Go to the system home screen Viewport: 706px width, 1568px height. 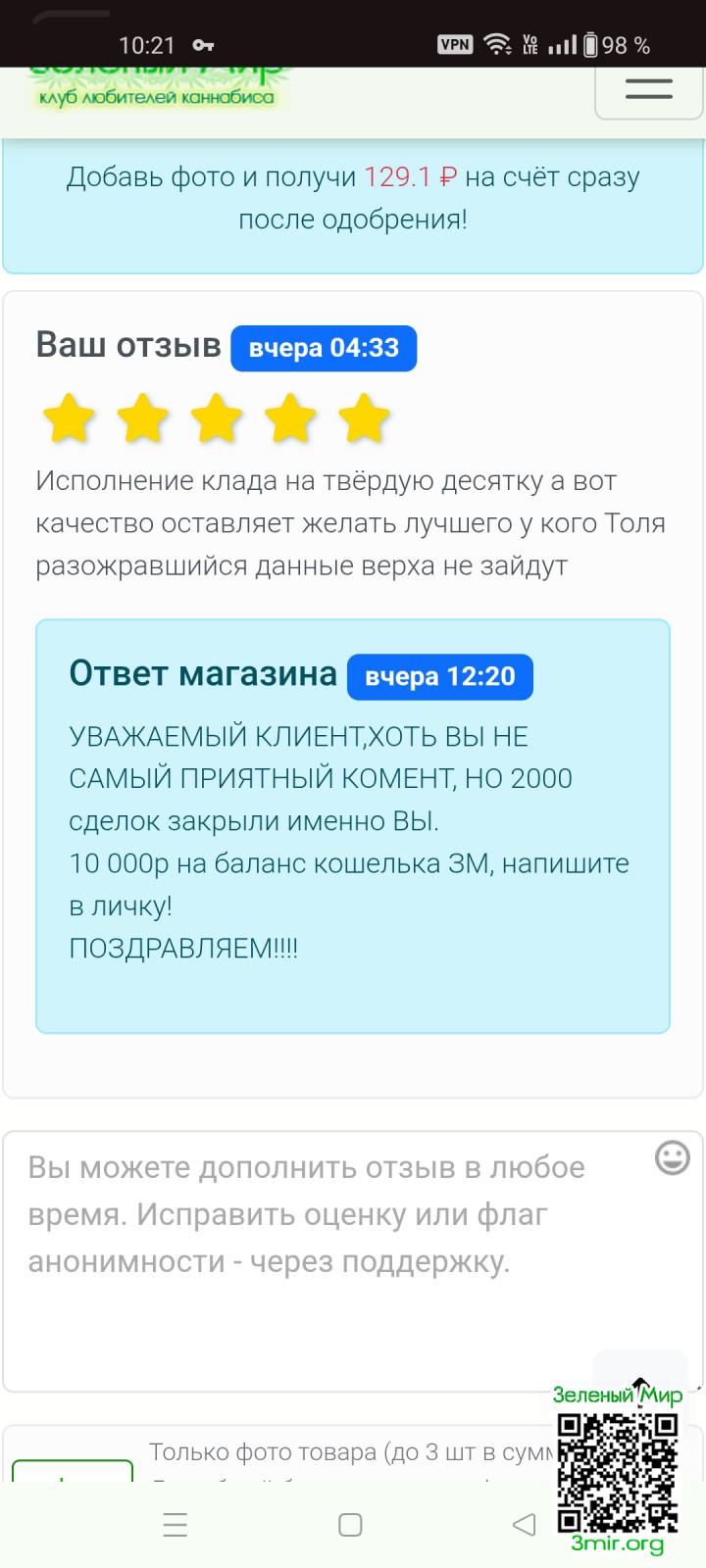(x=350, y=1525)
